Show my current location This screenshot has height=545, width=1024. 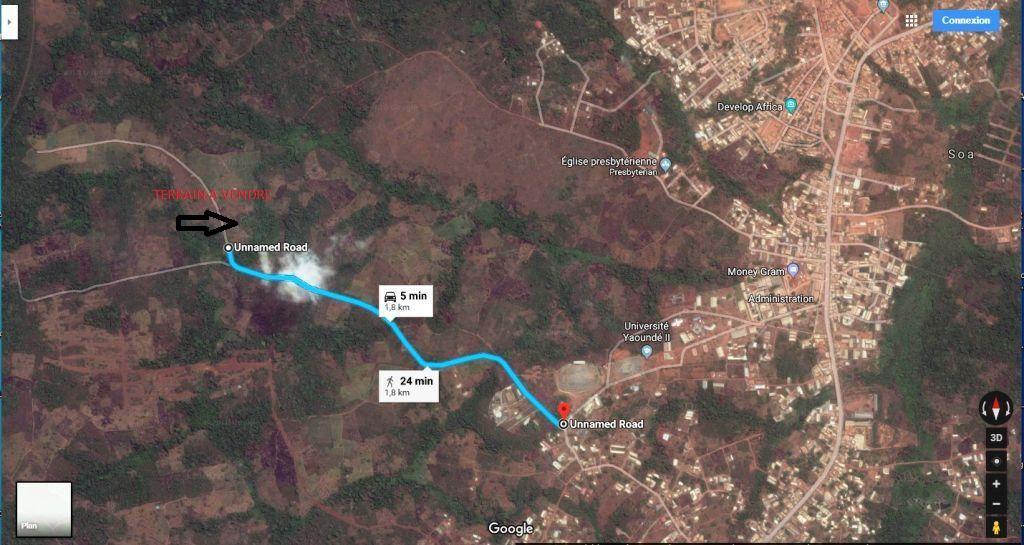[995, 462]
